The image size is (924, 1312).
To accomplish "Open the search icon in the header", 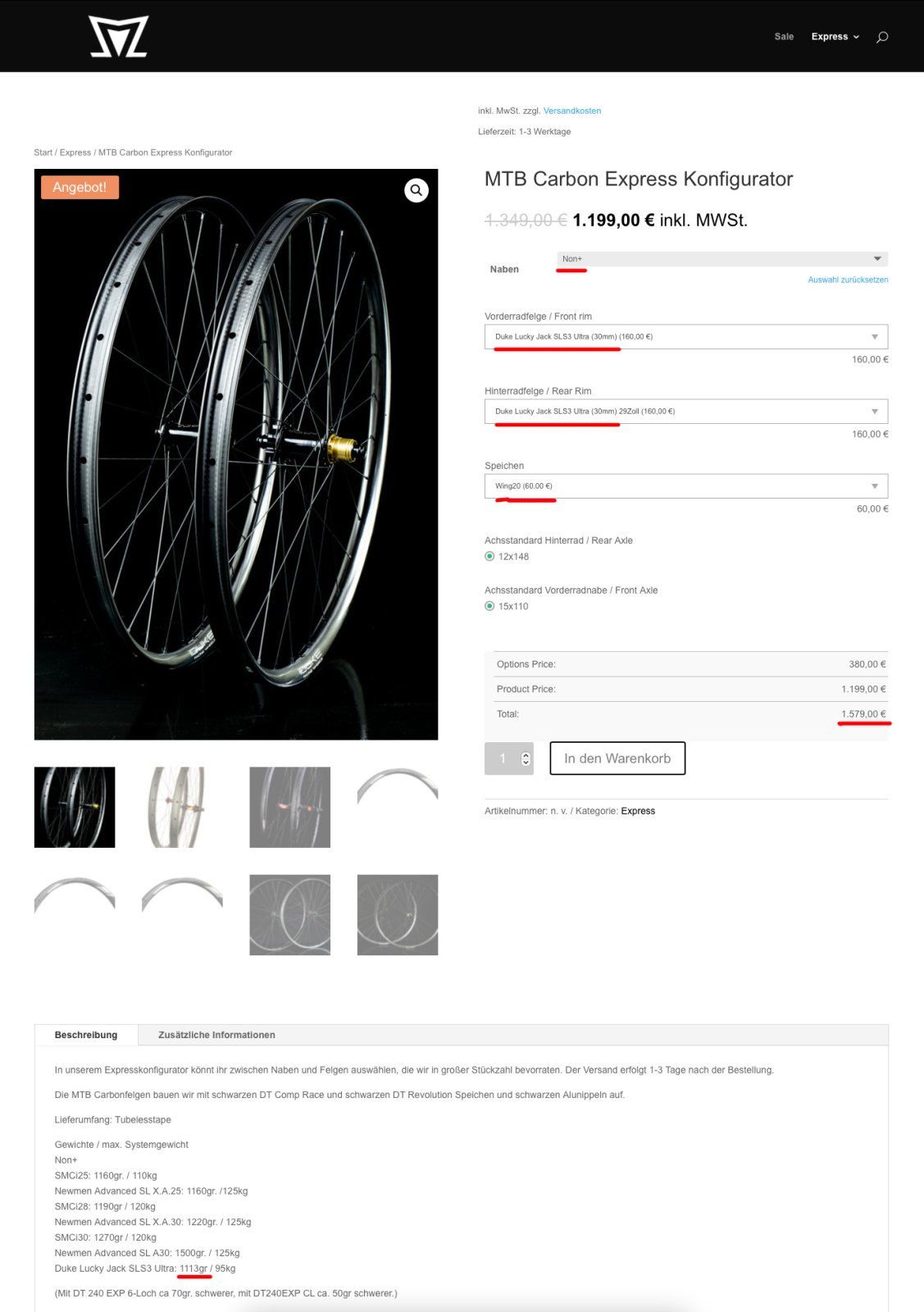I will 882,37.
